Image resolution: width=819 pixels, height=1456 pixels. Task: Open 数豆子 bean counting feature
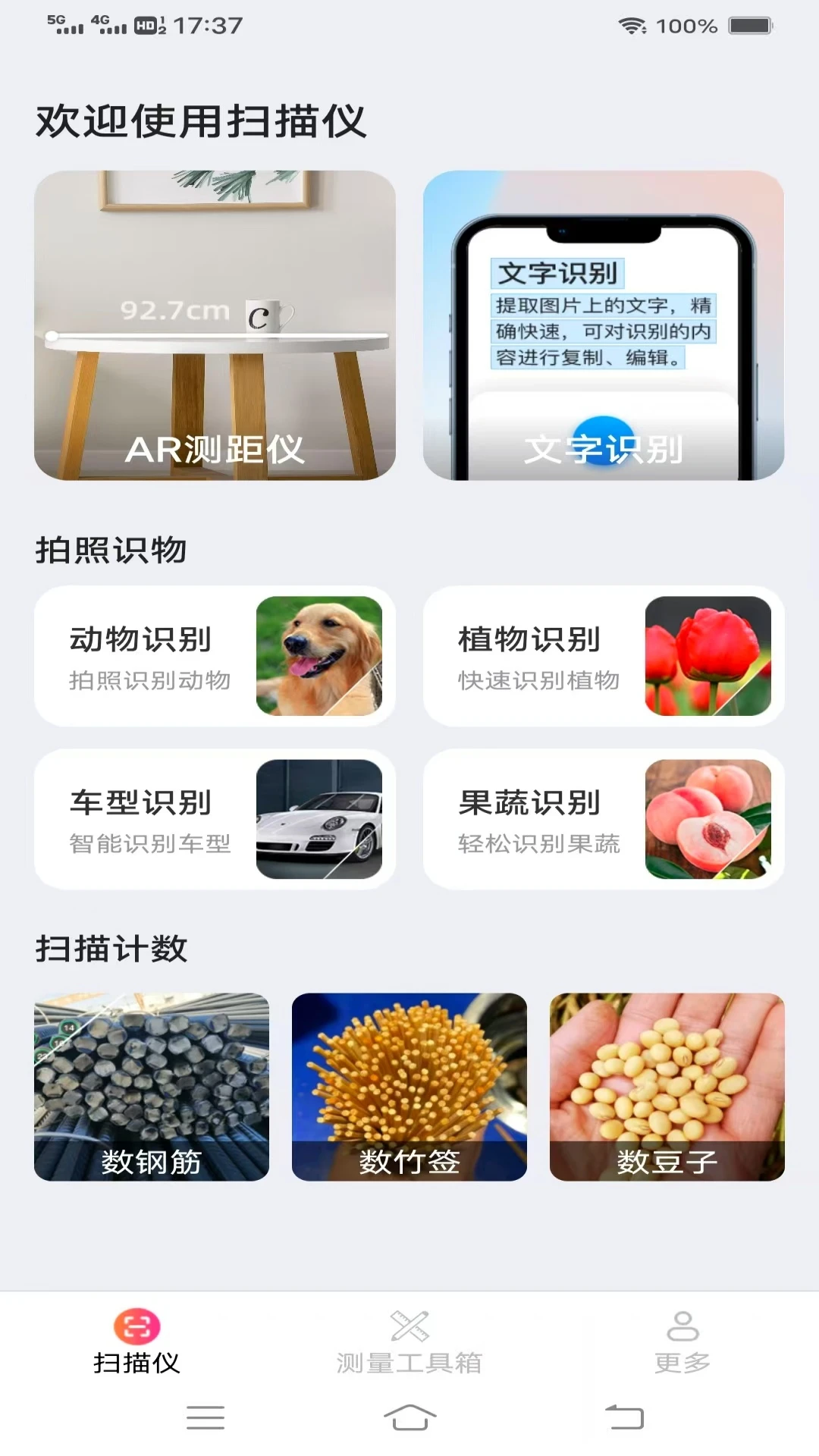tap(665, 1092)
